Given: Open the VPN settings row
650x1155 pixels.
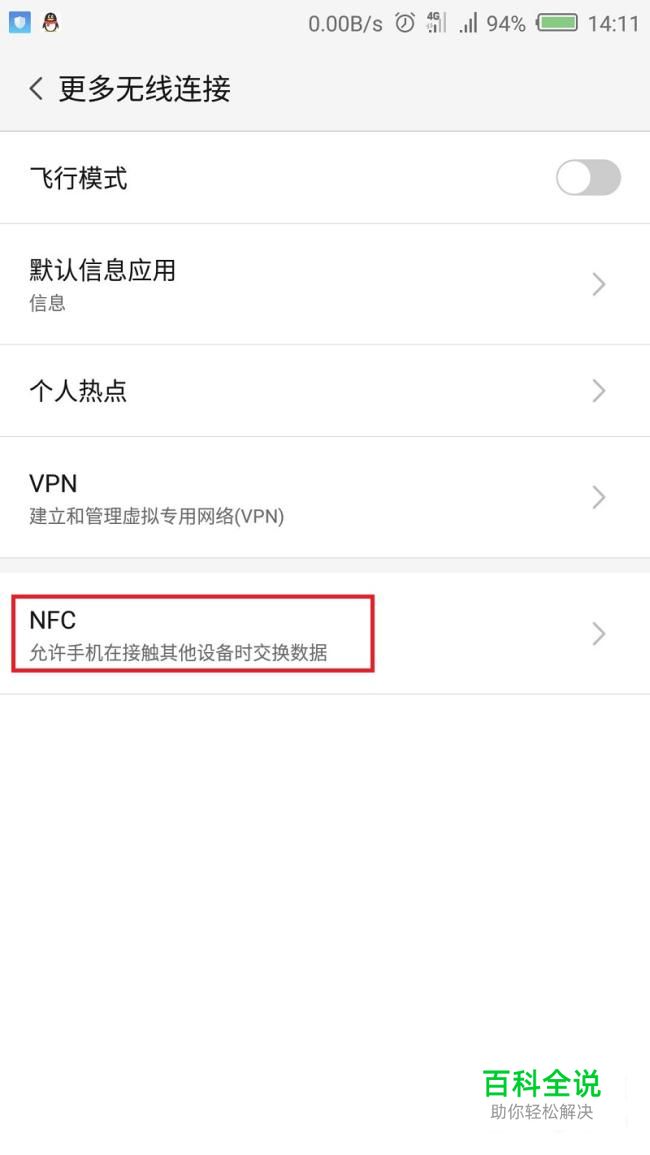Looking at the screenshot, I should (x=324, y=497).
